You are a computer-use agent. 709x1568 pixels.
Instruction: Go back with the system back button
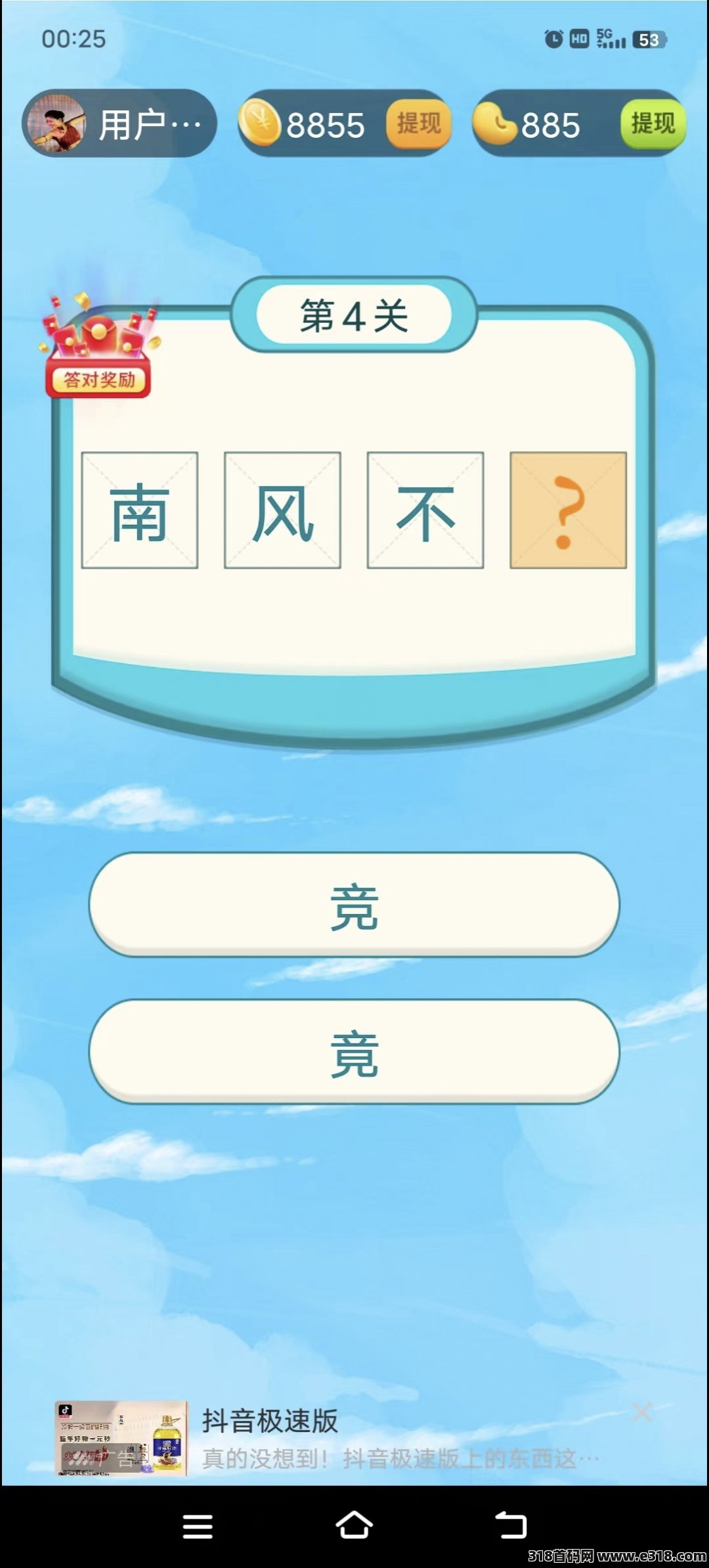(x=511, y=1526)
